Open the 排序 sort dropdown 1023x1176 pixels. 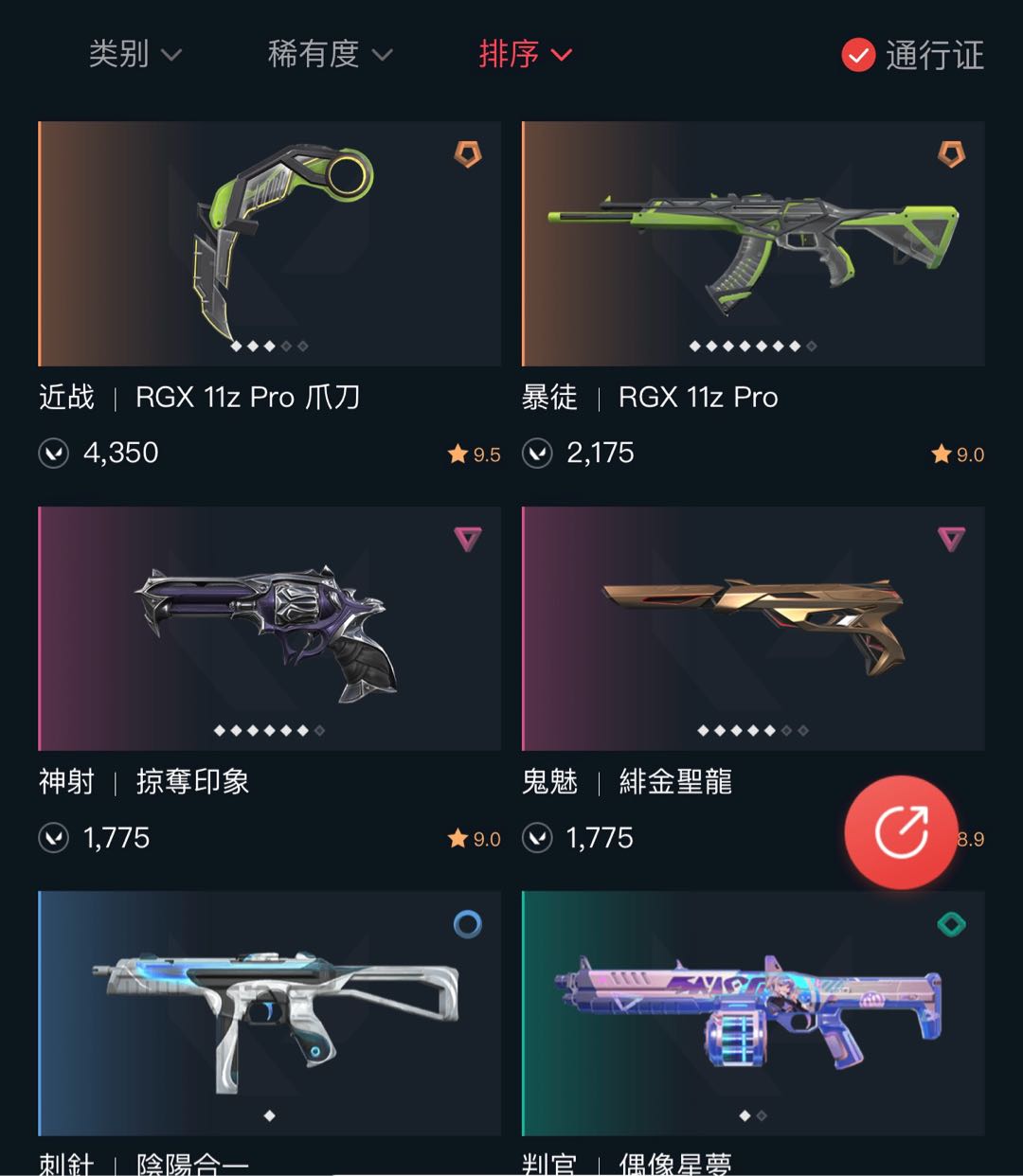coord(525,54)
